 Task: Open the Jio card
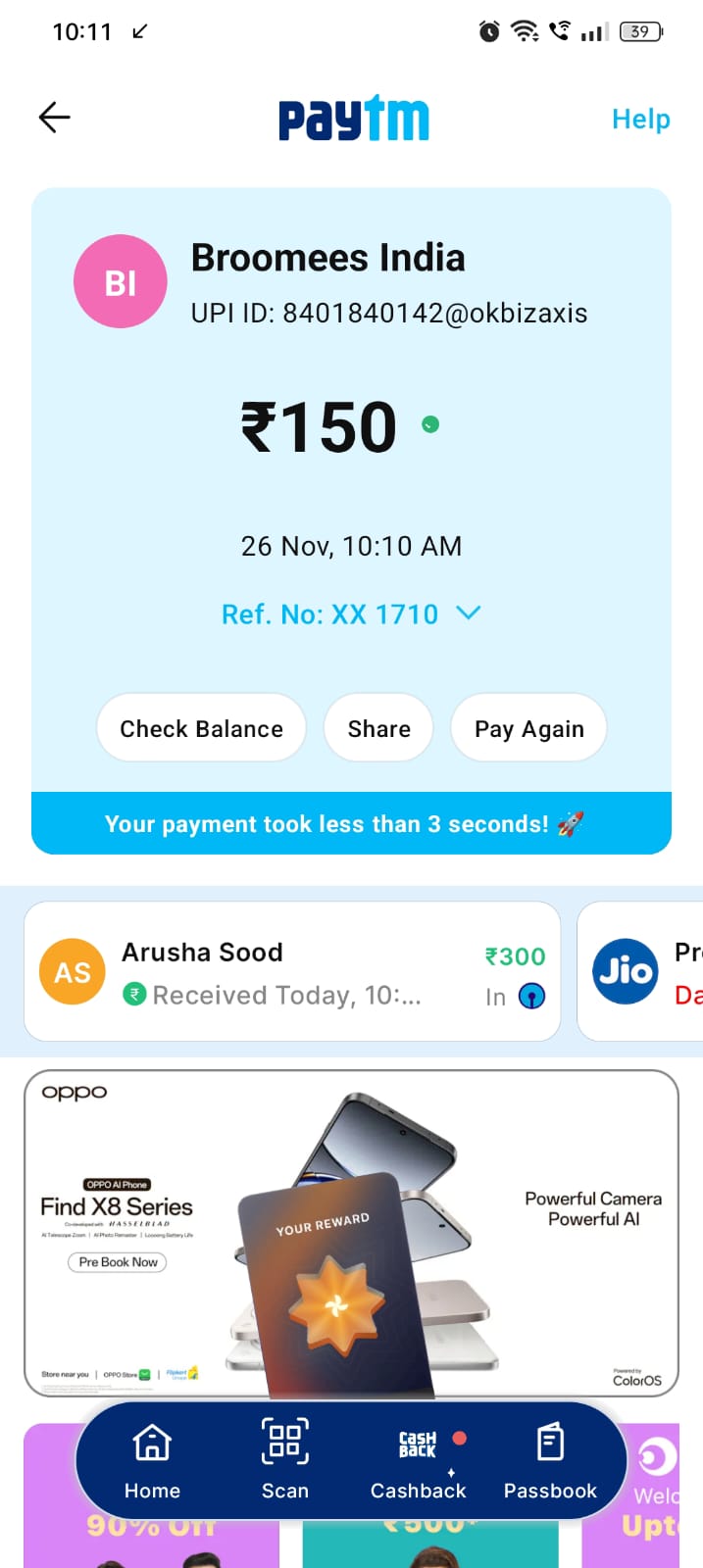640,971
